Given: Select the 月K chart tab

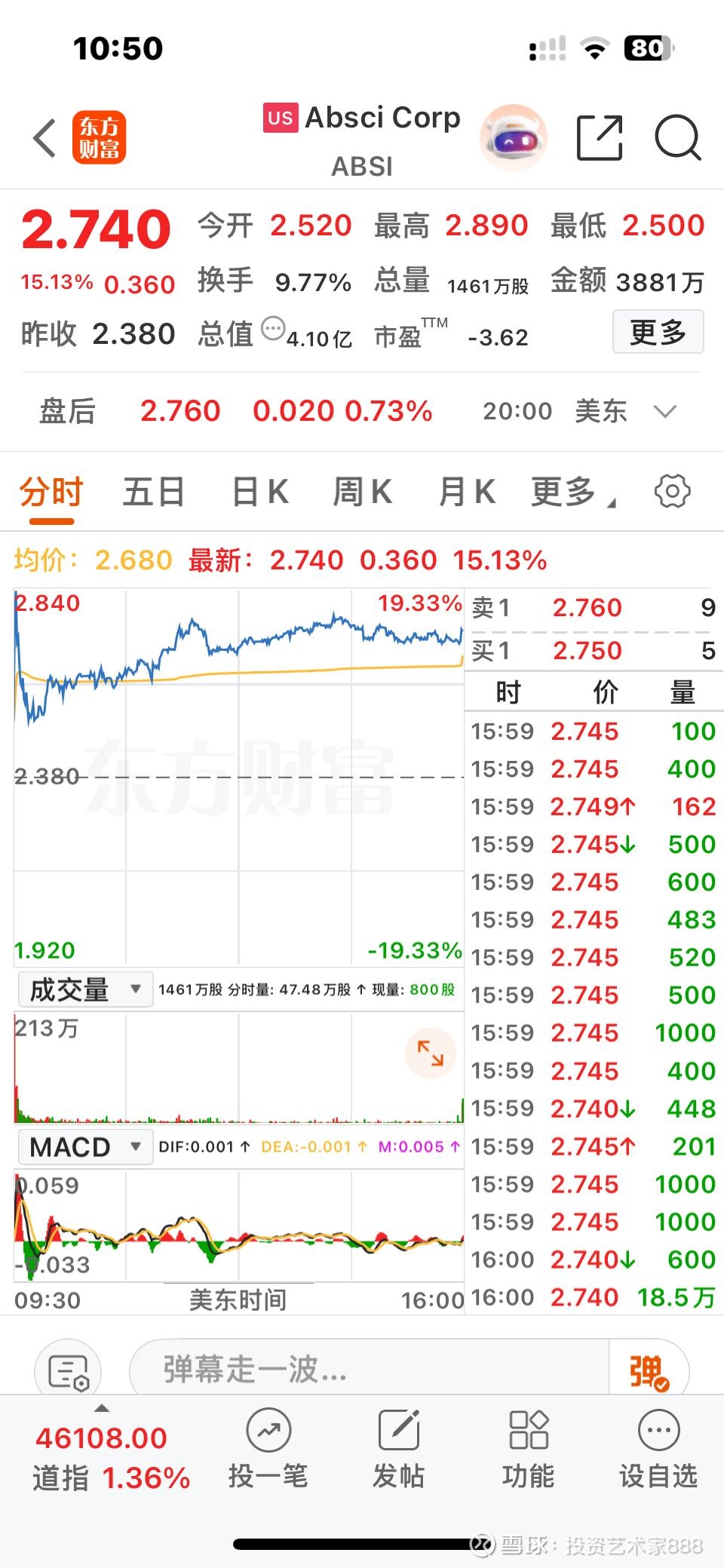Looking at the screenshot, I should pyautogui.click(x=467, y=492).
